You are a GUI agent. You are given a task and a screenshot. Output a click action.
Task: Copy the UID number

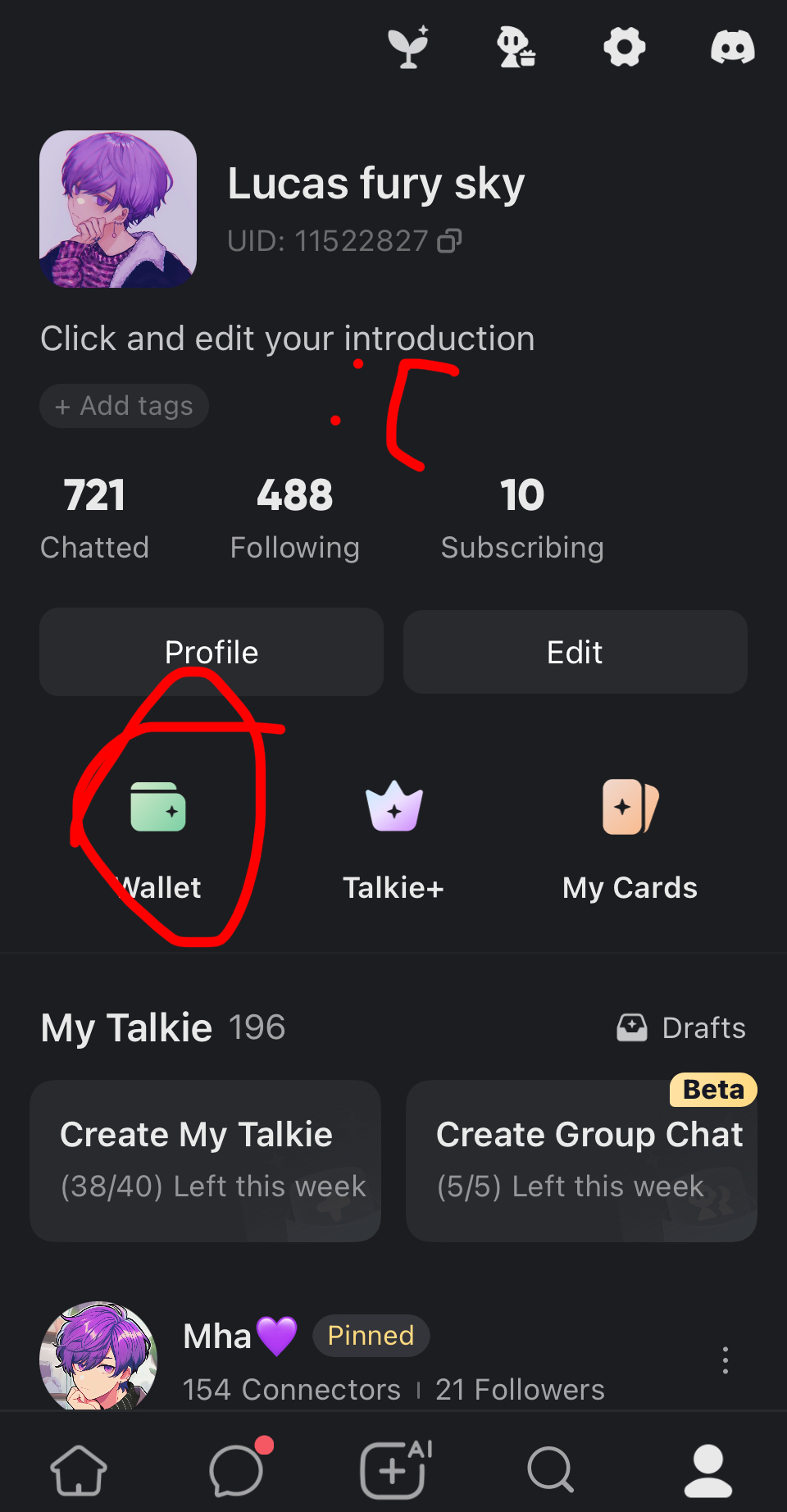coord(449,241)
